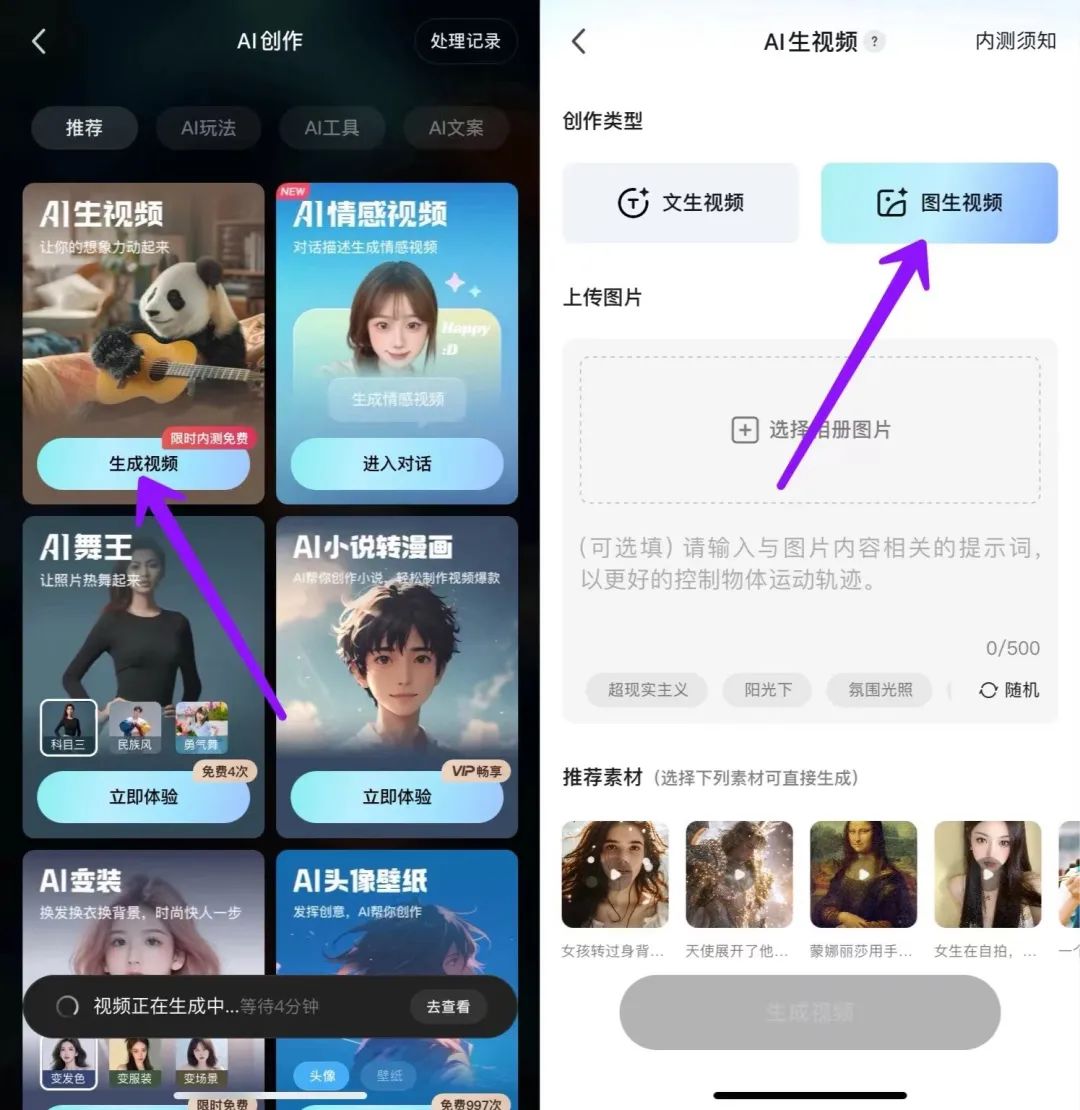Switch creation type to 文生视频
1080x1110 pixels.
pos(680,203)
